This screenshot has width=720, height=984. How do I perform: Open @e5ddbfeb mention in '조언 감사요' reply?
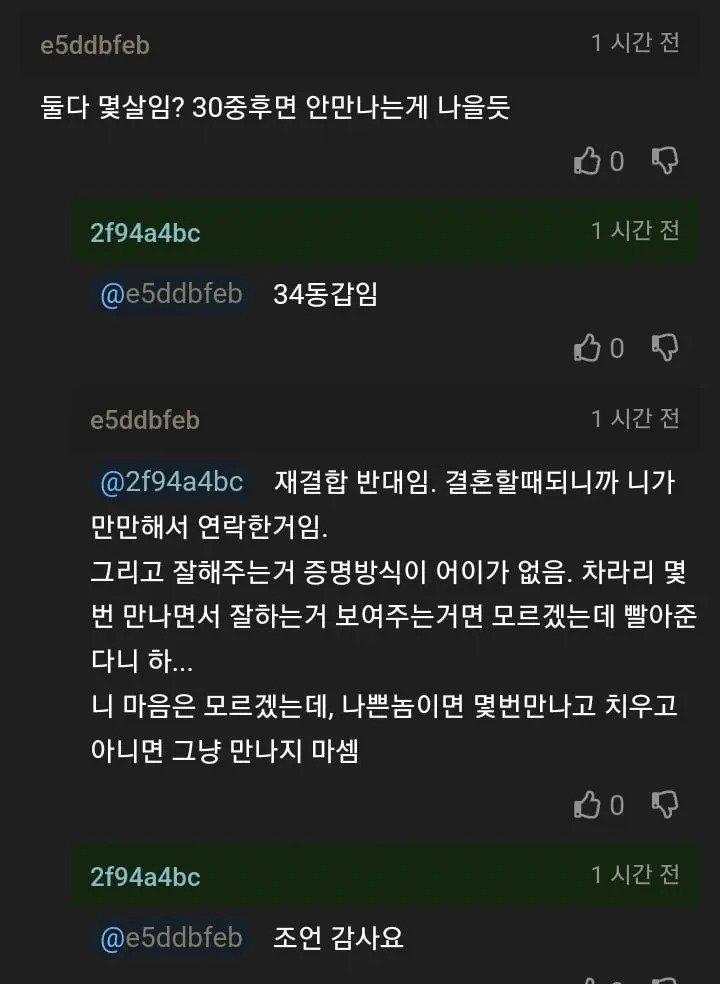click(x=171, y=938)
